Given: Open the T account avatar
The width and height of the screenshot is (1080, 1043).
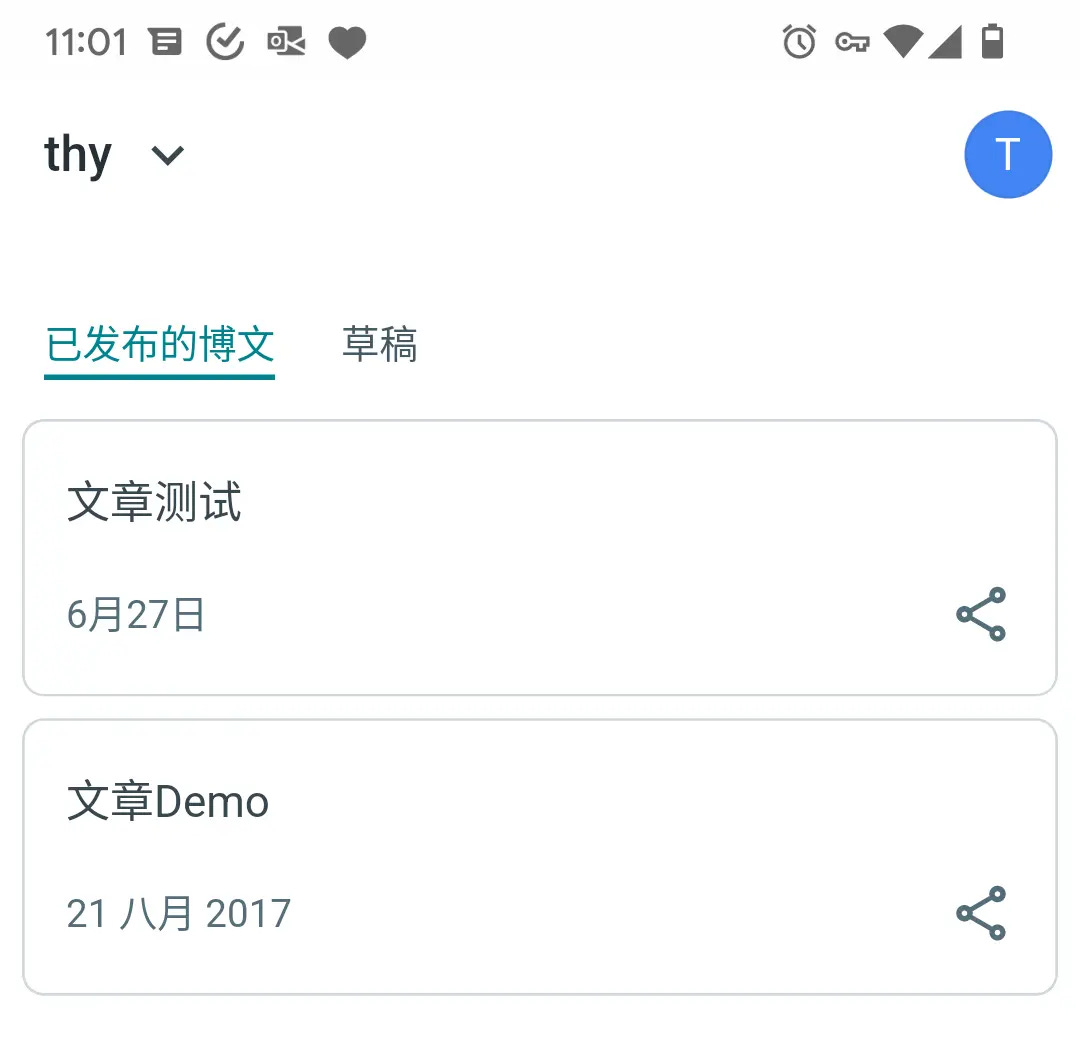Looking at the screenshot, I should tap(1007, 155).
